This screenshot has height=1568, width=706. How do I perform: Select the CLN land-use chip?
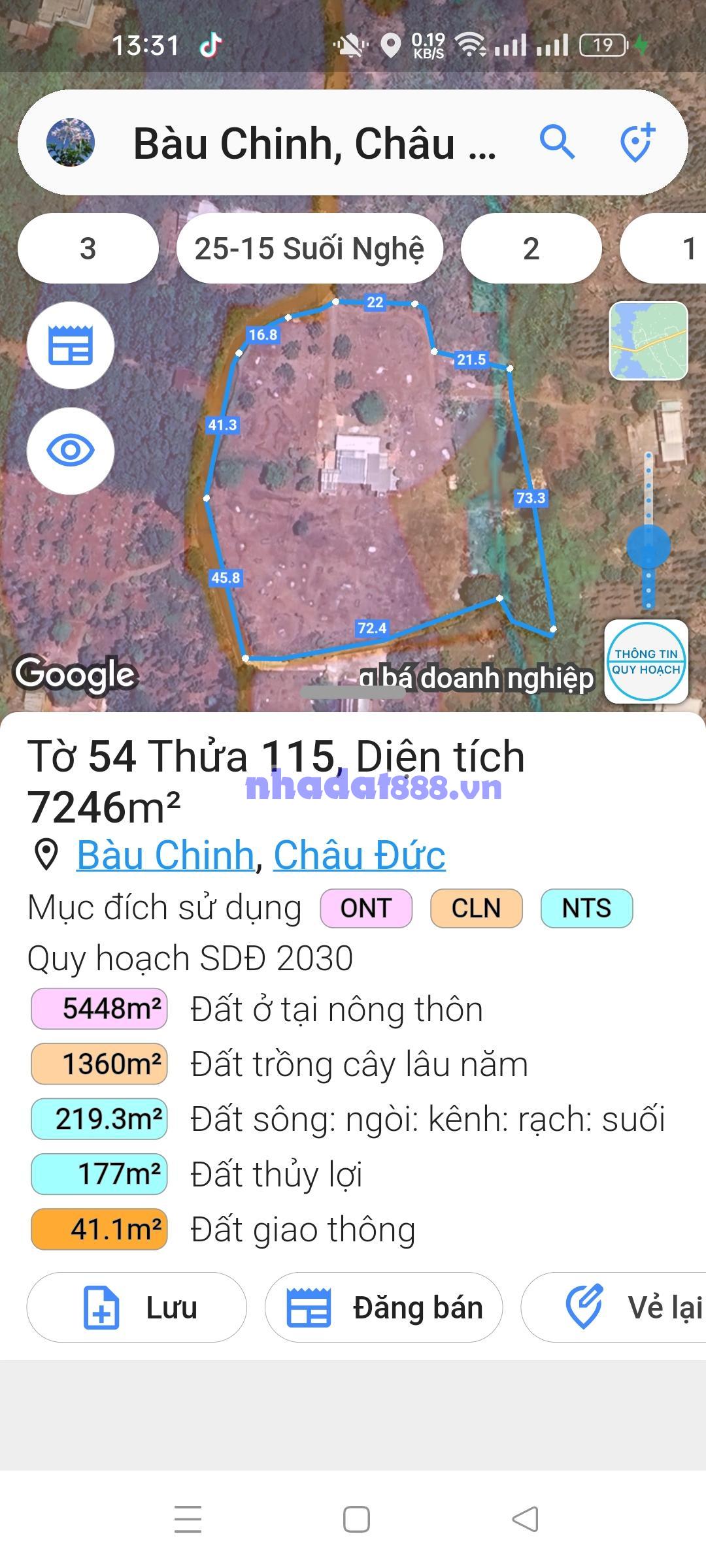(476, 908)
